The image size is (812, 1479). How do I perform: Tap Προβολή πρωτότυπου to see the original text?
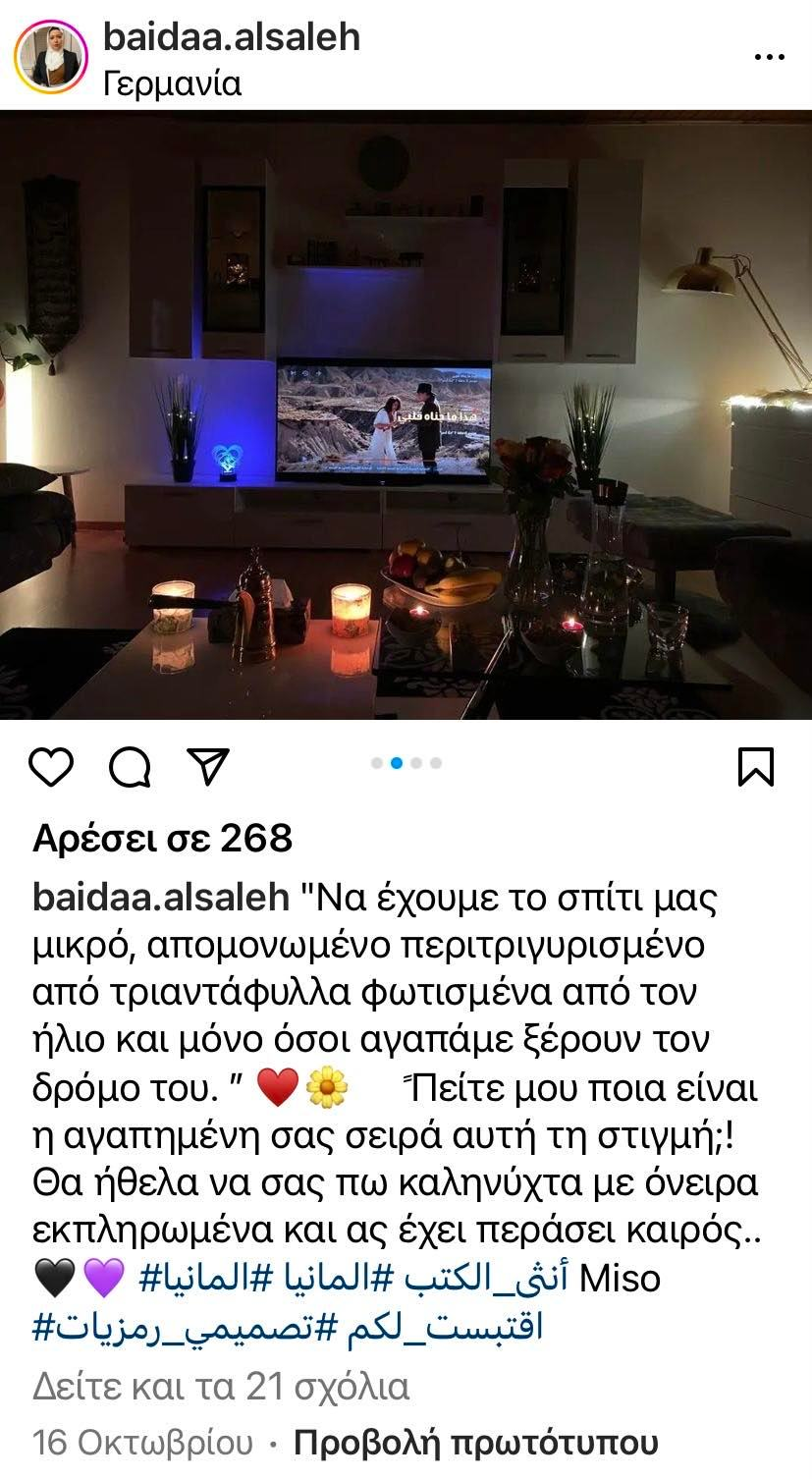(475, 1444)
